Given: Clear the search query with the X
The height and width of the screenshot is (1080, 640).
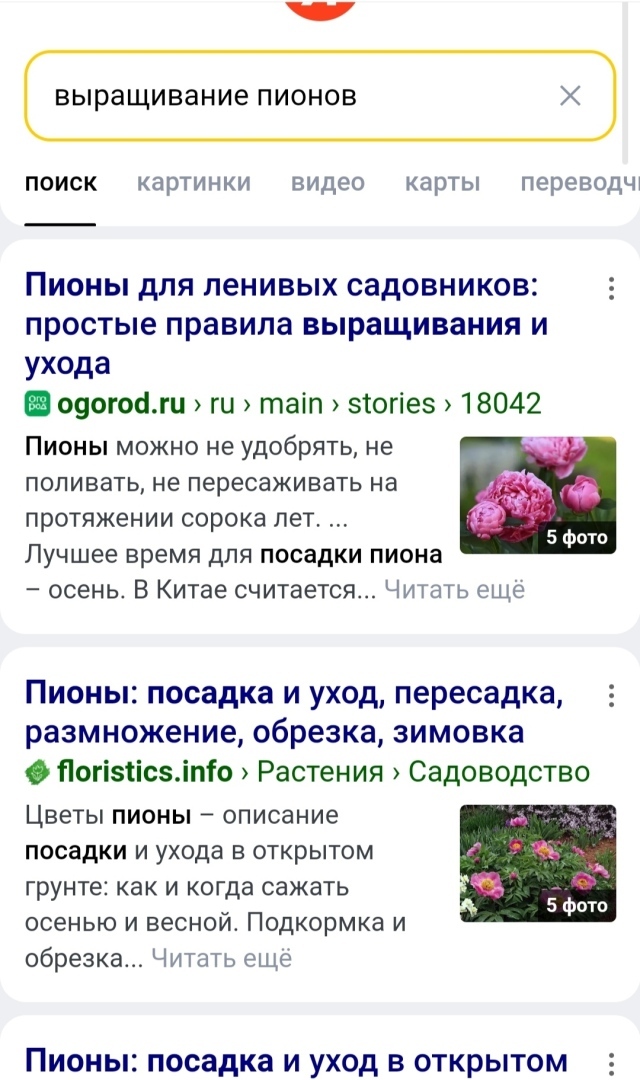Looking at the screenshot, I should click(x=570, y=96).
